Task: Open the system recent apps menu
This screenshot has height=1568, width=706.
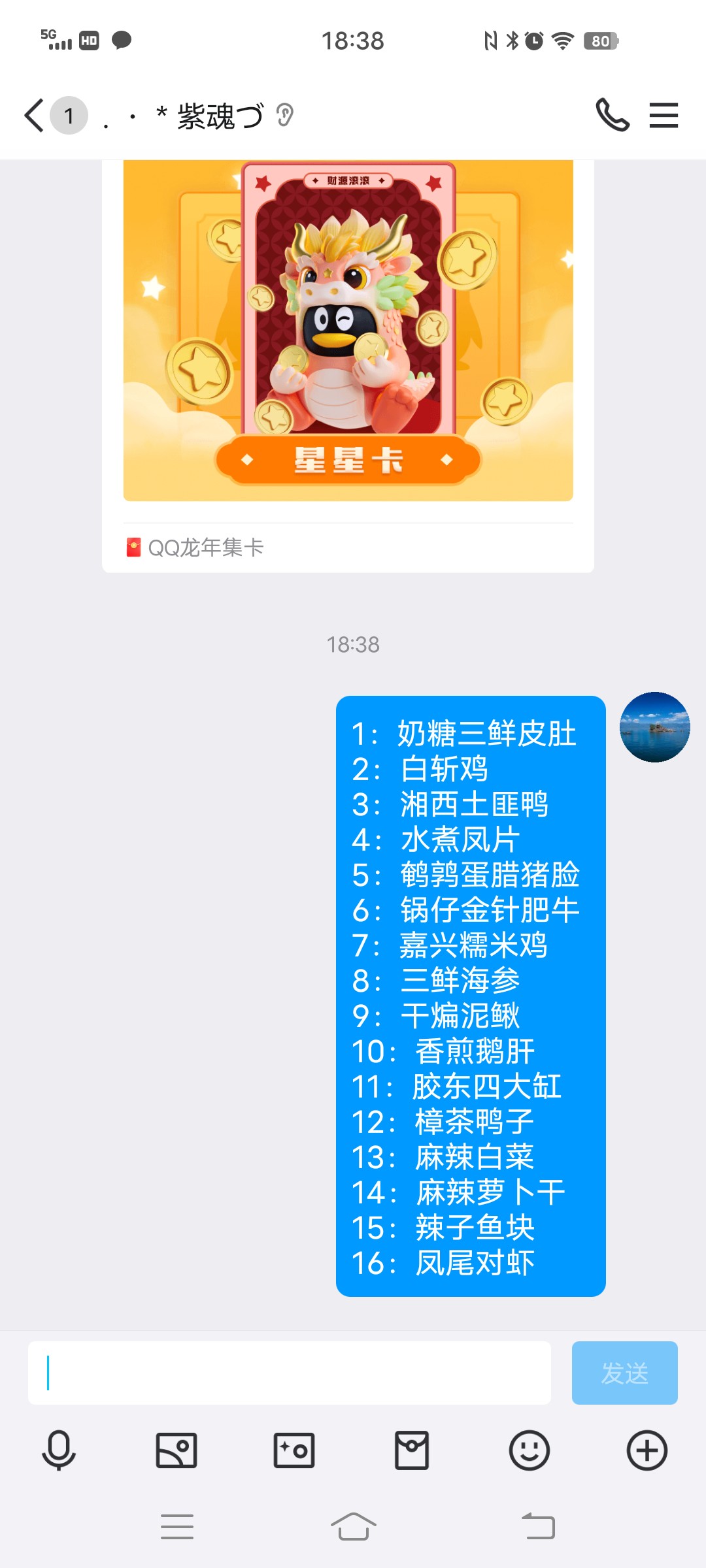Action: tap(177, 1527)
